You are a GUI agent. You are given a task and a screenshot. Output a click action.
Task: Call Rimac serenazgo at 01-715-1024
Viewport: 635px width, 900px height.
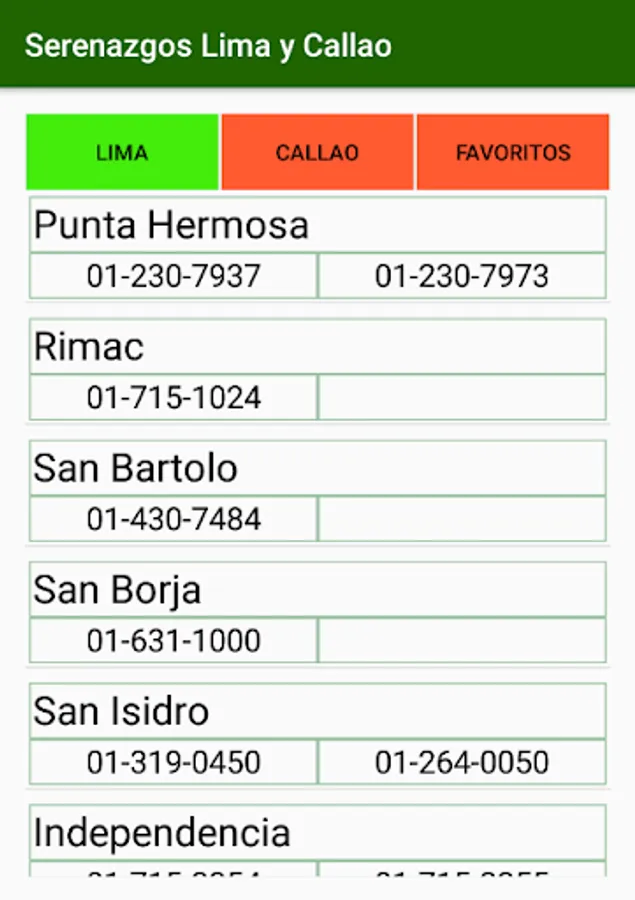click(x=174, y=398)
